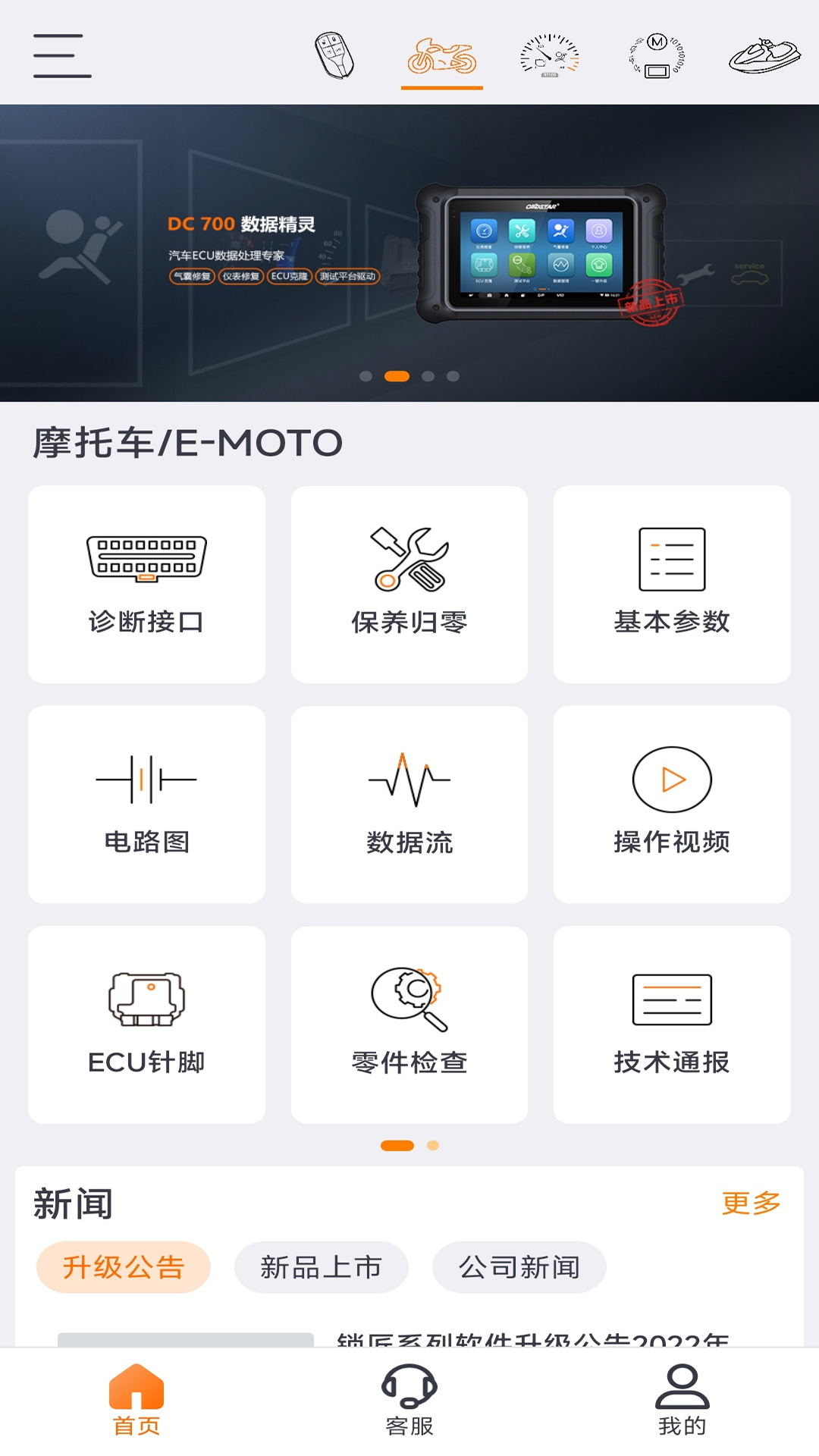Open the 诊断接口 diagnostic connector icon
Viewport: 819px width, 1456px height.
[147, 557]
